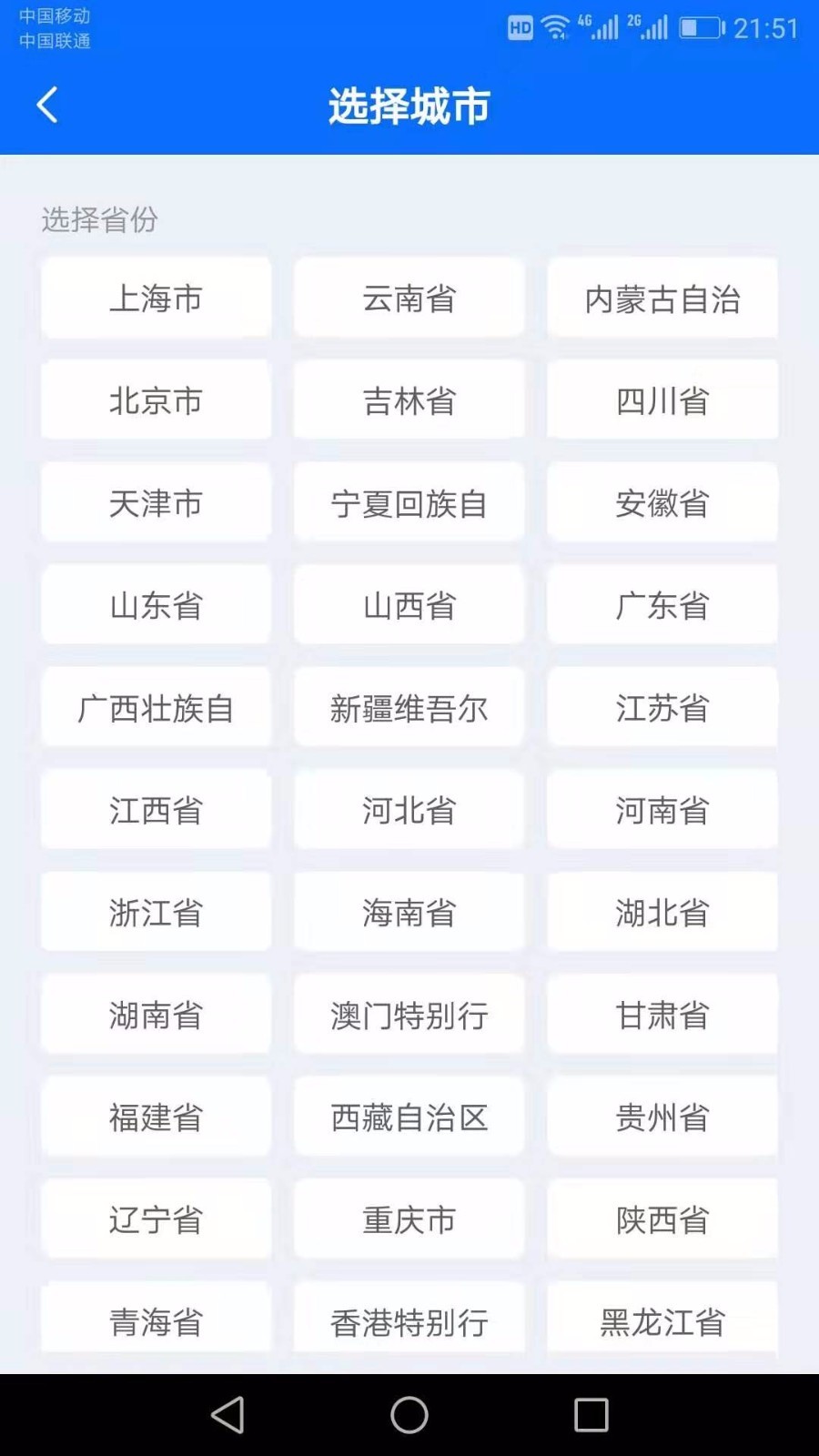Tap 湖北省 option

[x=662, y=913]
